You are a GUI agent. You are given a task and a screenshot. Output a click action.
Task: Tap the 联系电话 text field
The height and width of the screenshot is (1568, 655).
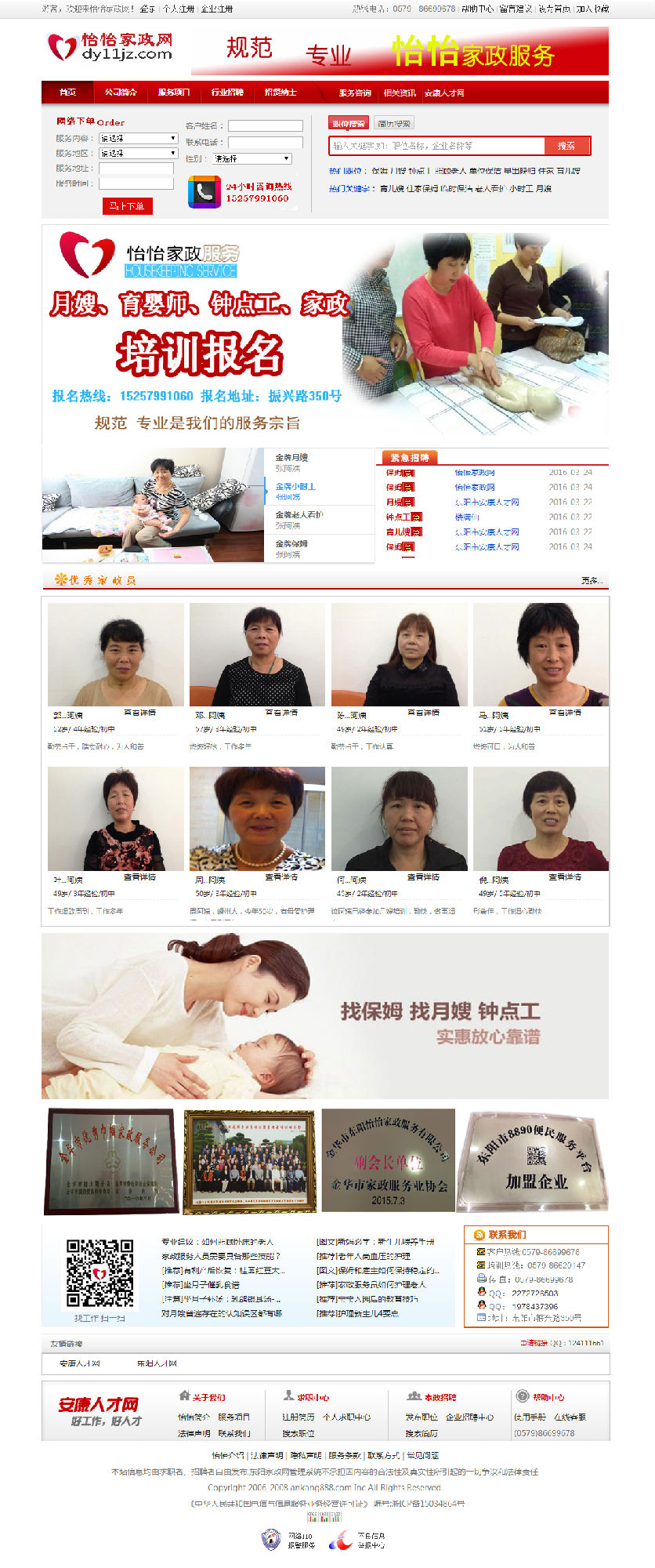coord(265,143)
